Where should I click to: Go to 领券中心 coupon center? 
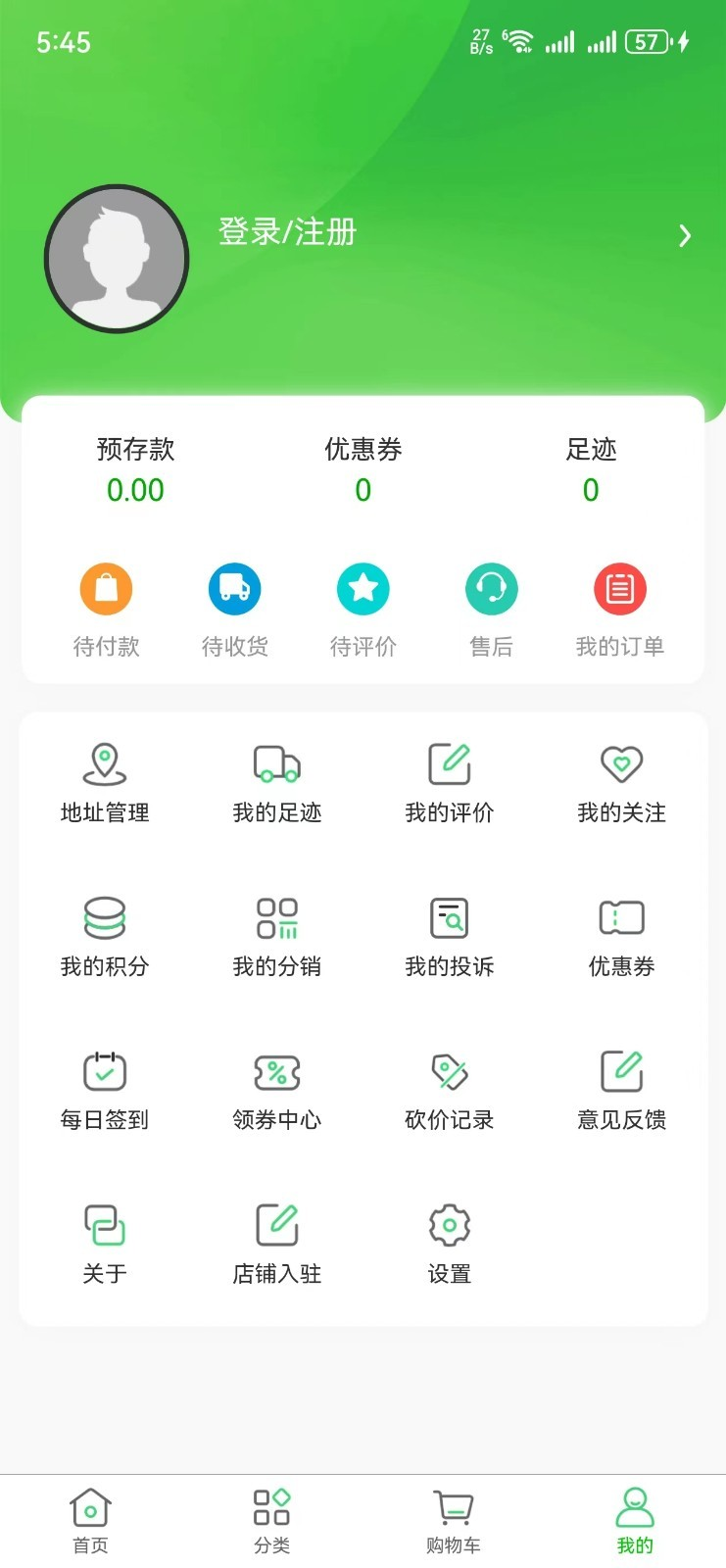click(x=277, y=1089)
